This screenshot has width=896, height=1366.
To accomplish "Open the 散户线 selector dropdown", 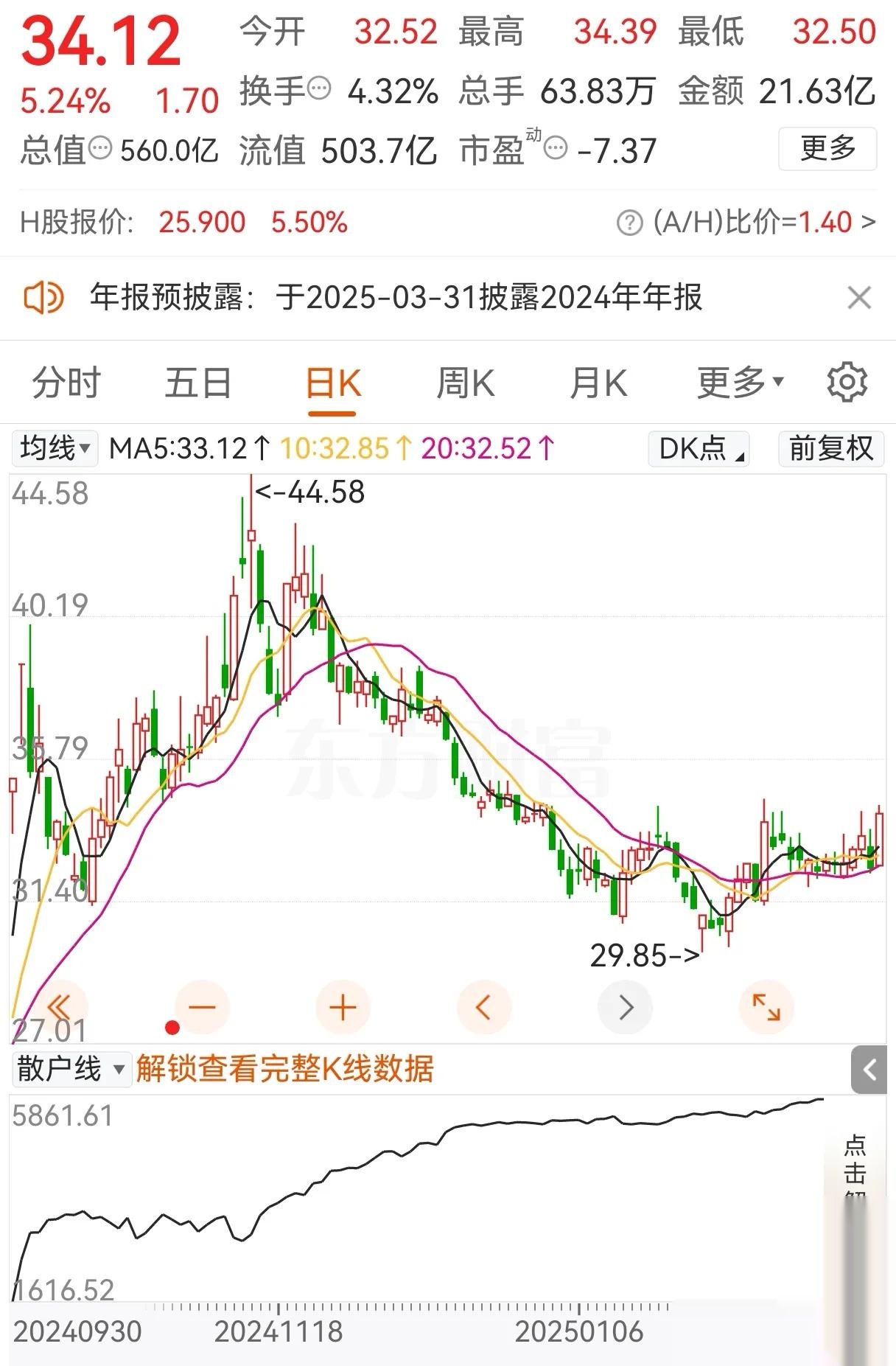I will click(71, 1069).
